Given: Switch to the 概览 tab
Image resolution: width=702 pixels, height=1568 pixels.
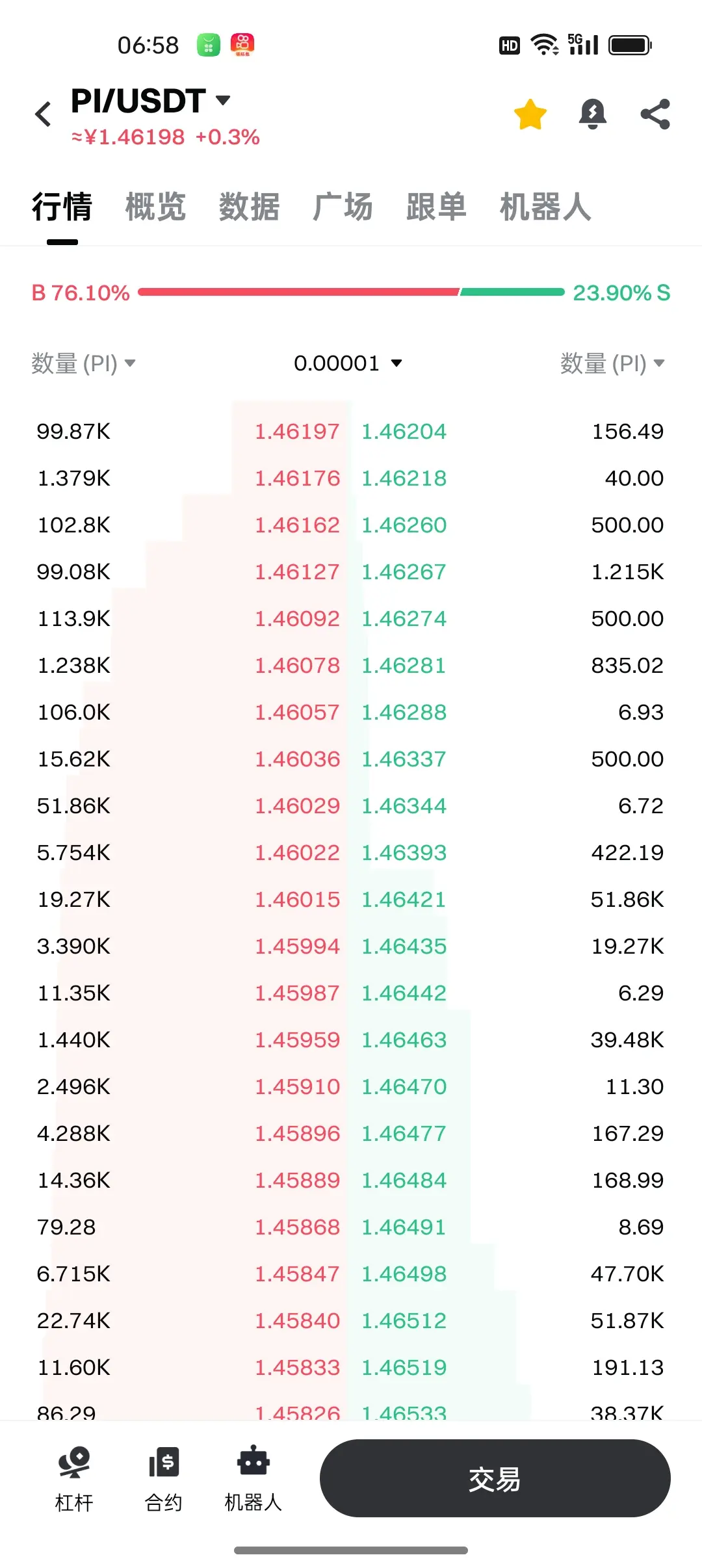Looking at the screenshot, I should pos(155,207).
